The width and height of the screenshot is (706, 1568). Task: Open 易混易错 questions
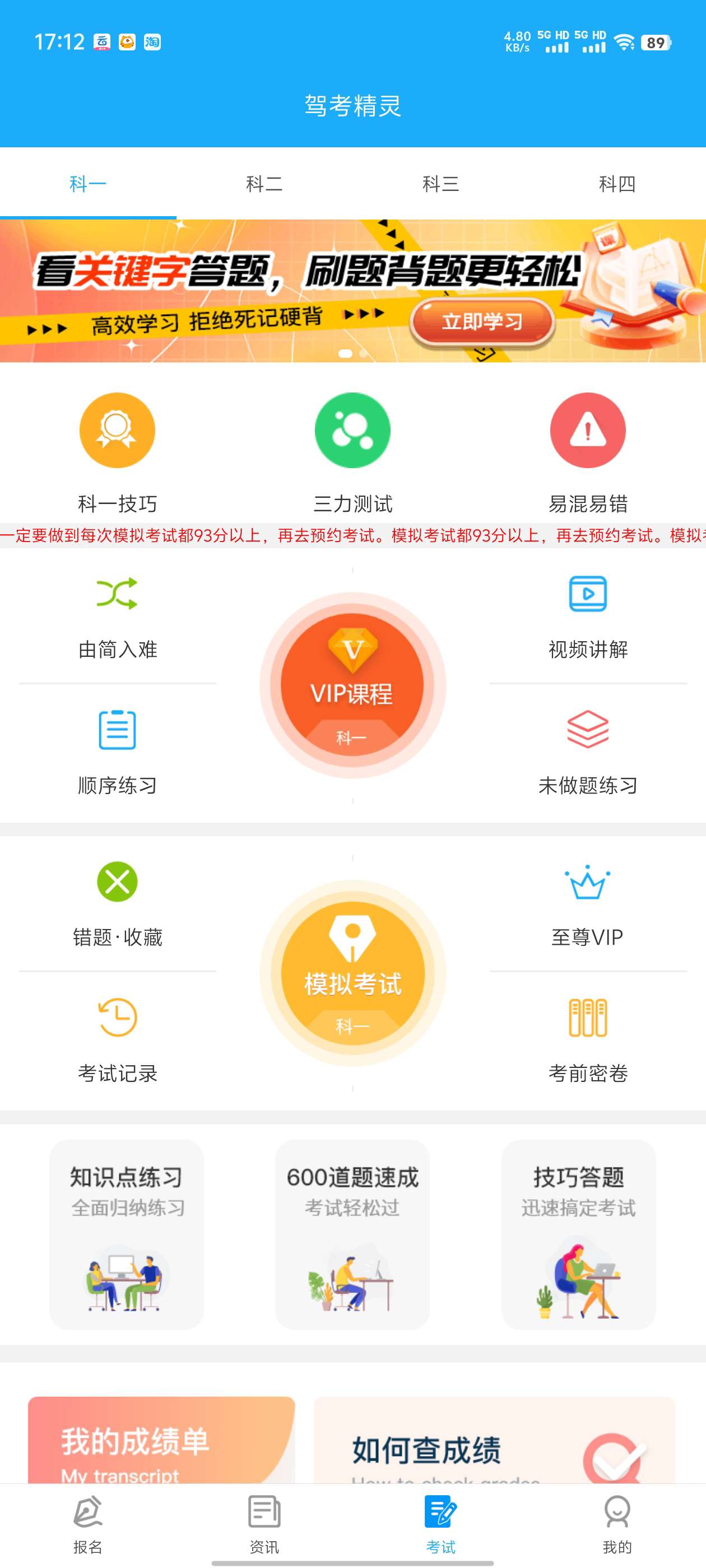(588, 450)
